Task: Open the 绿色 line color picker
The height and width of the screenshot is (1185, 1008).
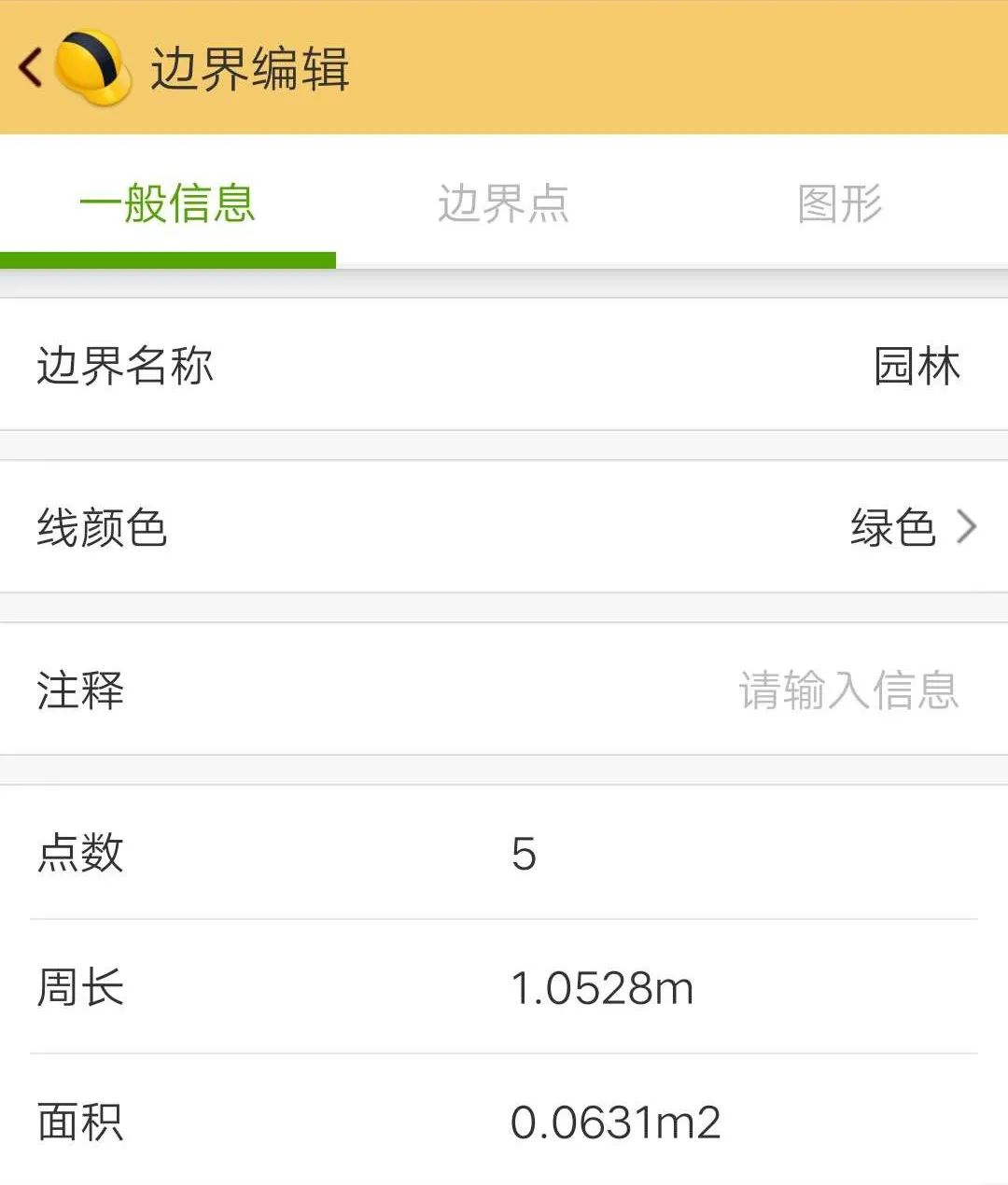Action: [x=891, y=527]
